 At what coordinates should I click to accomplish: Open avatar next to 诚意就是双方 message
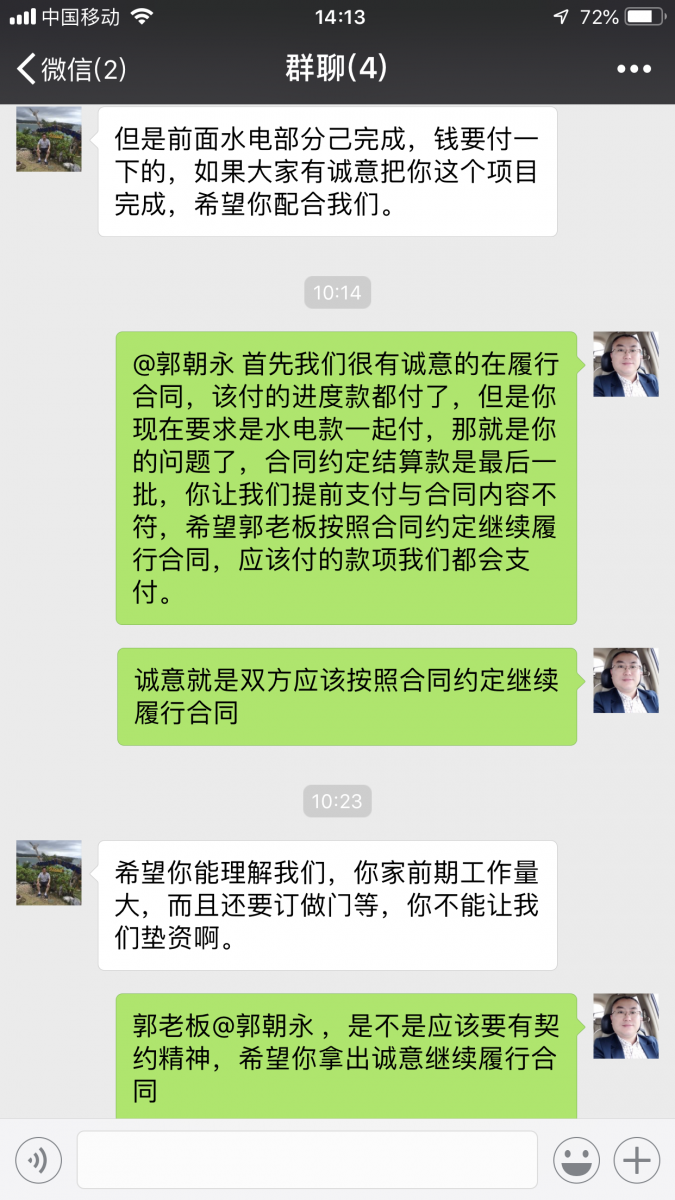pyautogui.click(x=626, y=681)
